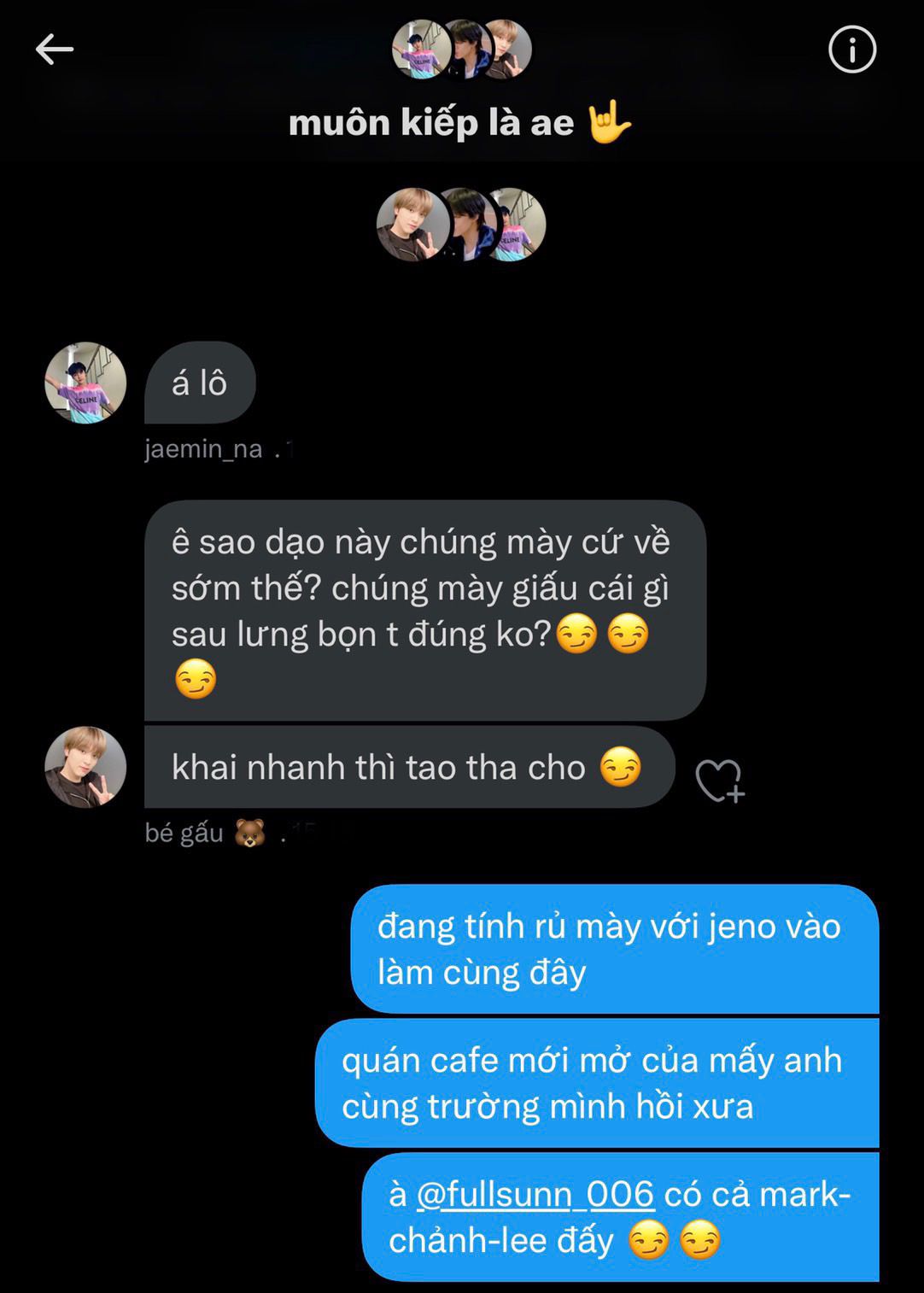Open jaemin_na's profile picture
The height and width of the screenshot is (1293, 924).
(85, 383)
